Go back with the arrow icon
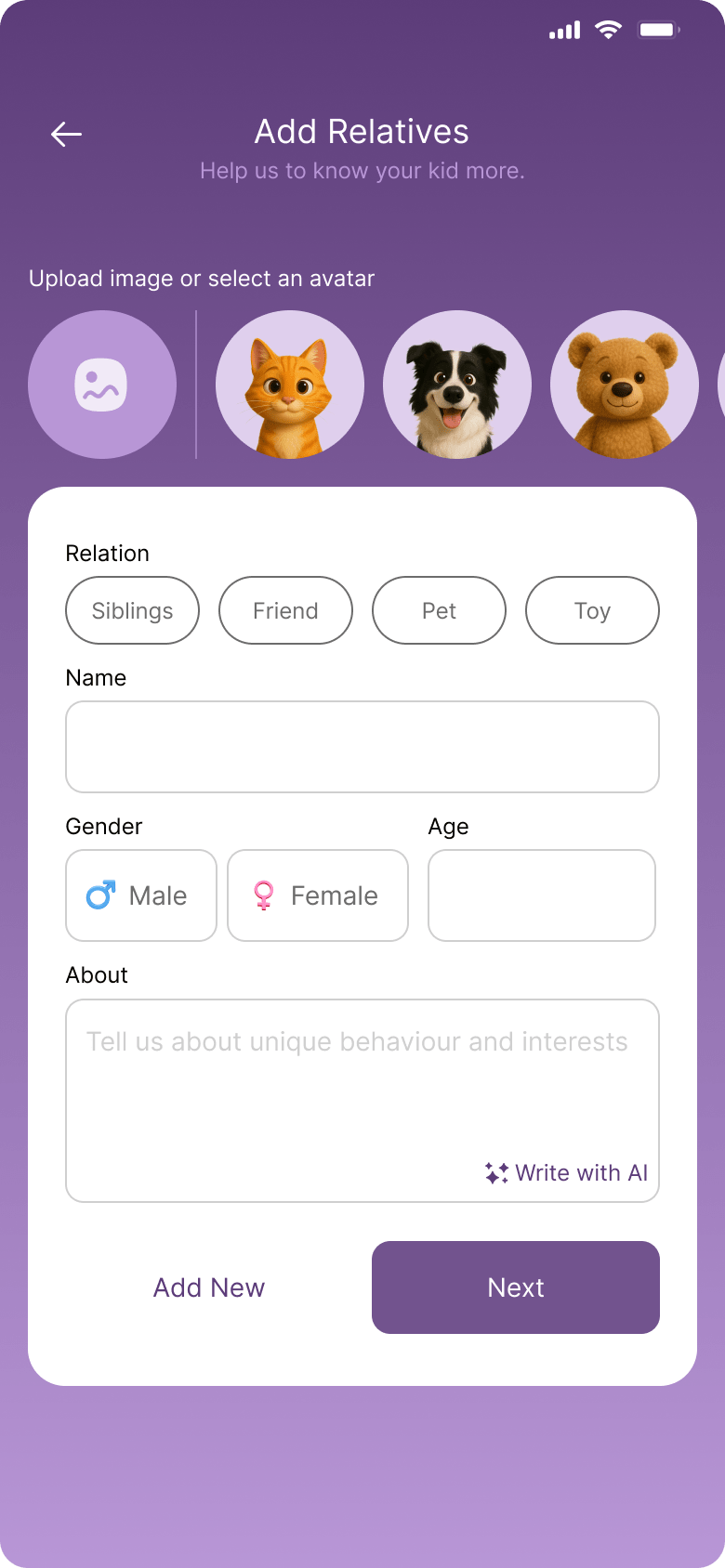This screenshot has height=1568, width=725. tap(66, 135)
